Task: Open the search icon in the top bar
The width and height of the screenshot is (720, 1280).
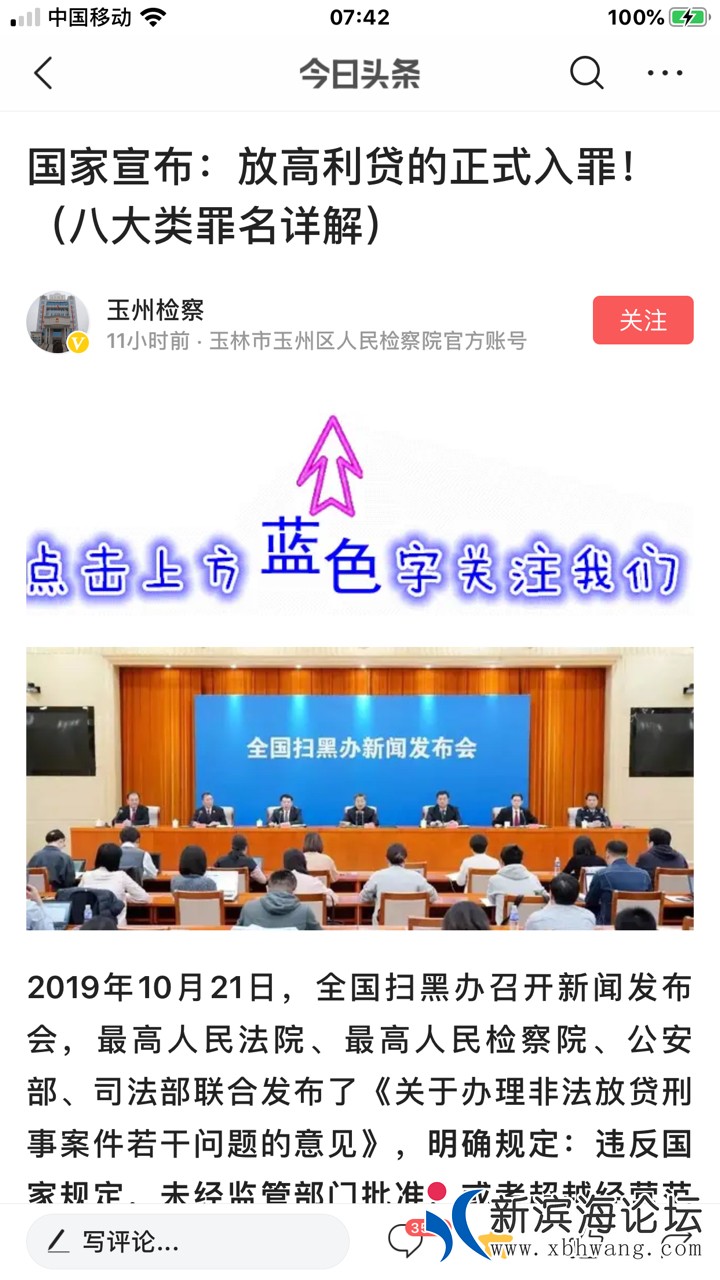Action: point(586,73)
